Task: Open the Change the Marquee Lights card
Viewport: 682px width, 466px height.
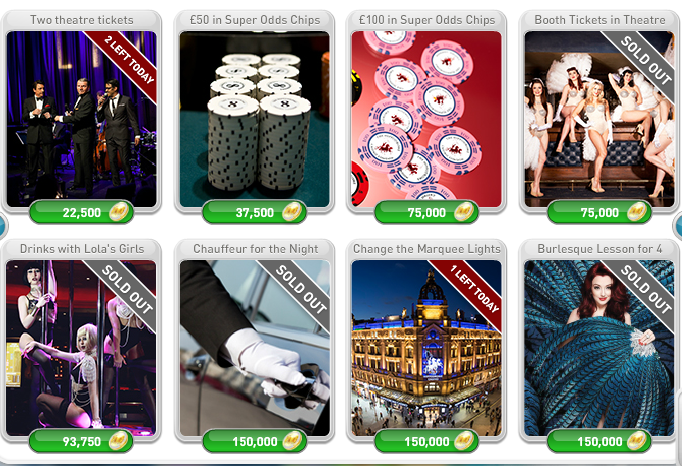Action: pyautogui.click(x=426, y=347)
